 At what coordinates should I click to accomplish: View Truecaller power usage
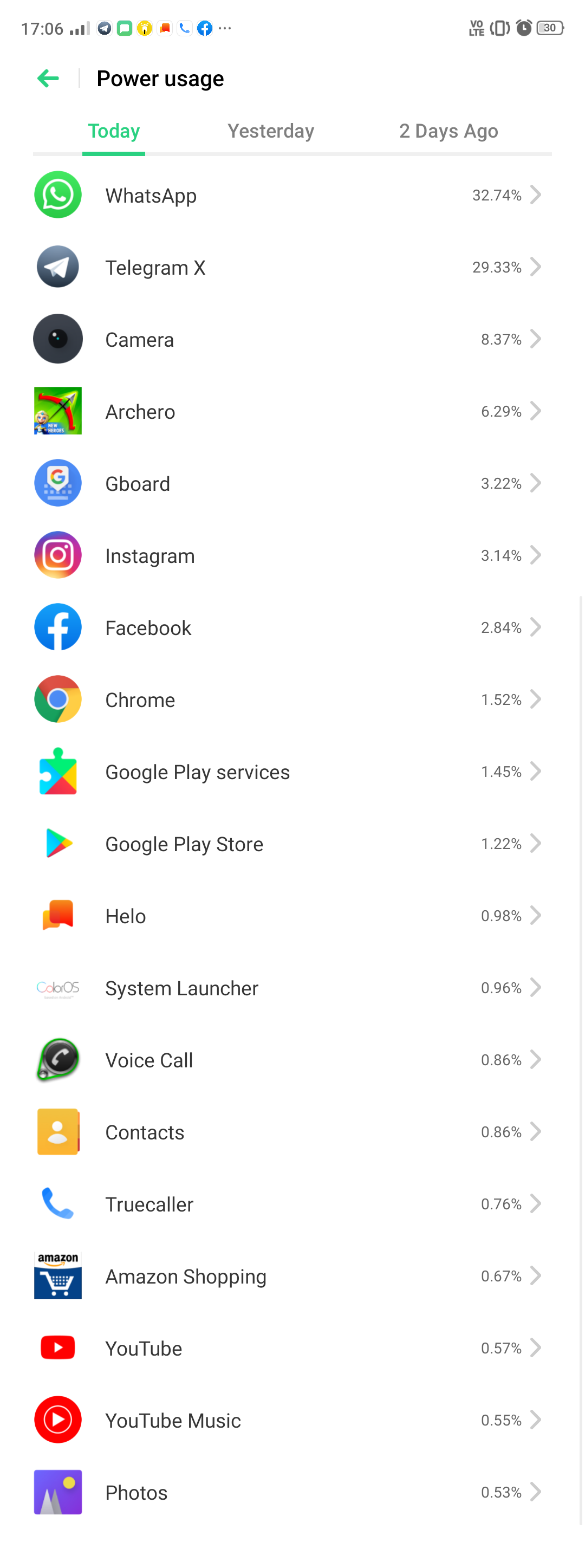tap(292, 1204)
